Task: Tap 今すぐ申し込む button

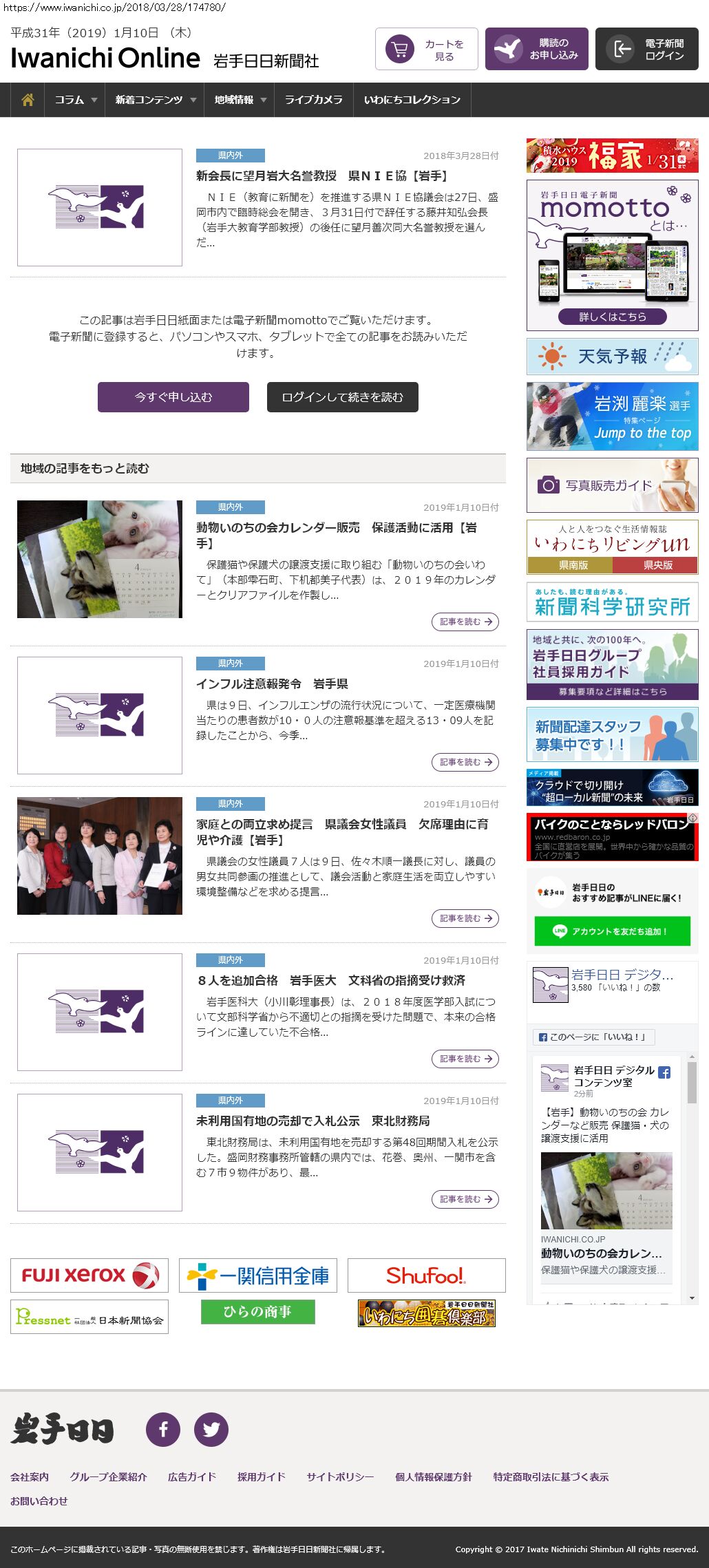Action: tap(173, 397)
